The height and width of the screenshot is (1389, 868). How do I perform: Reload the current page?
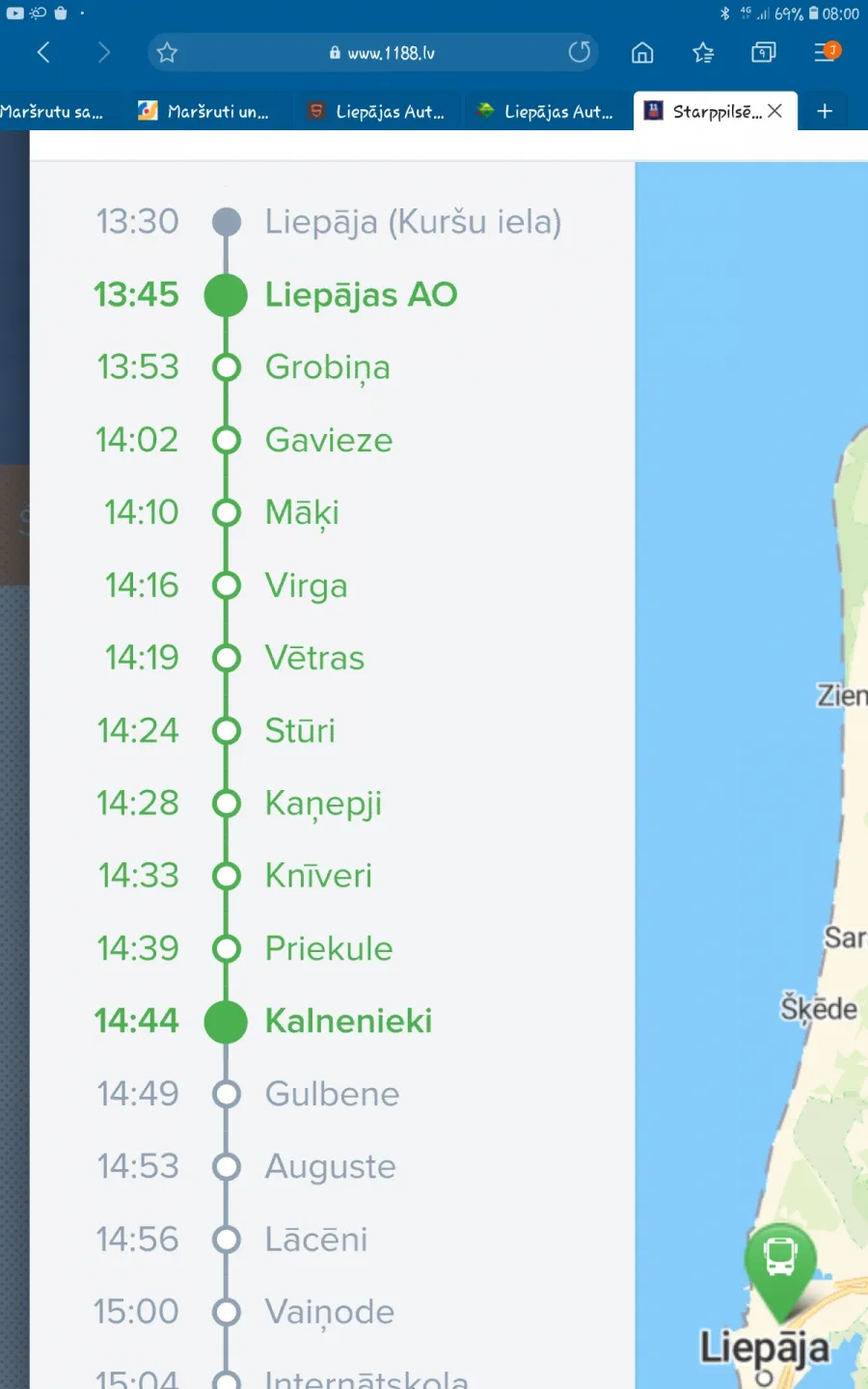click(579, 52)
